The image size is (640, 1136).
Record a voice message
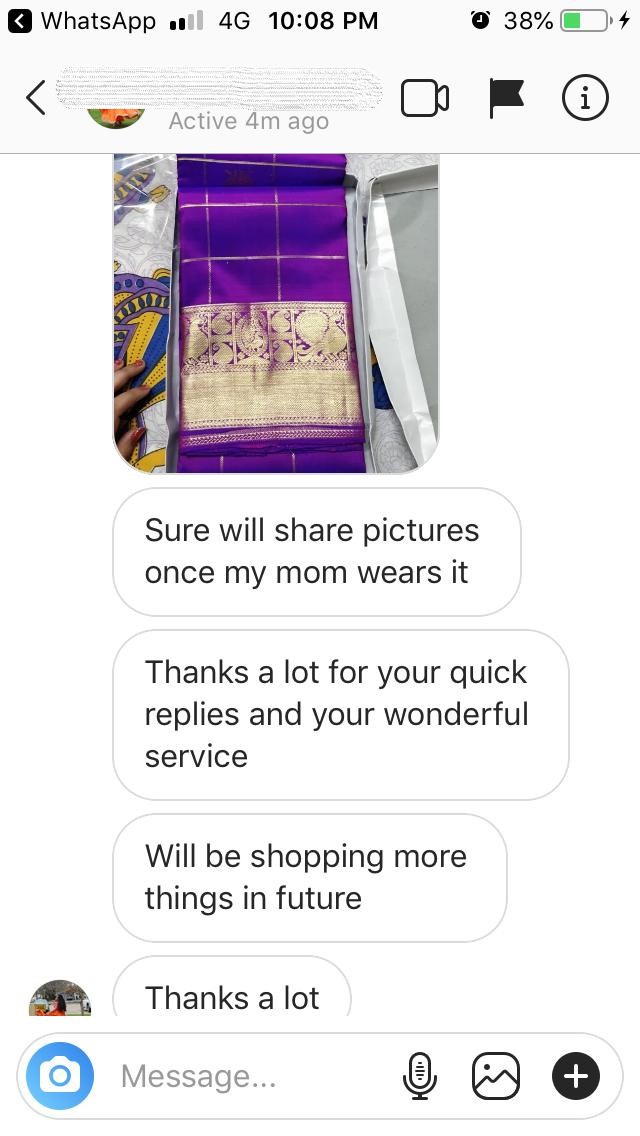pos(420,1076)
